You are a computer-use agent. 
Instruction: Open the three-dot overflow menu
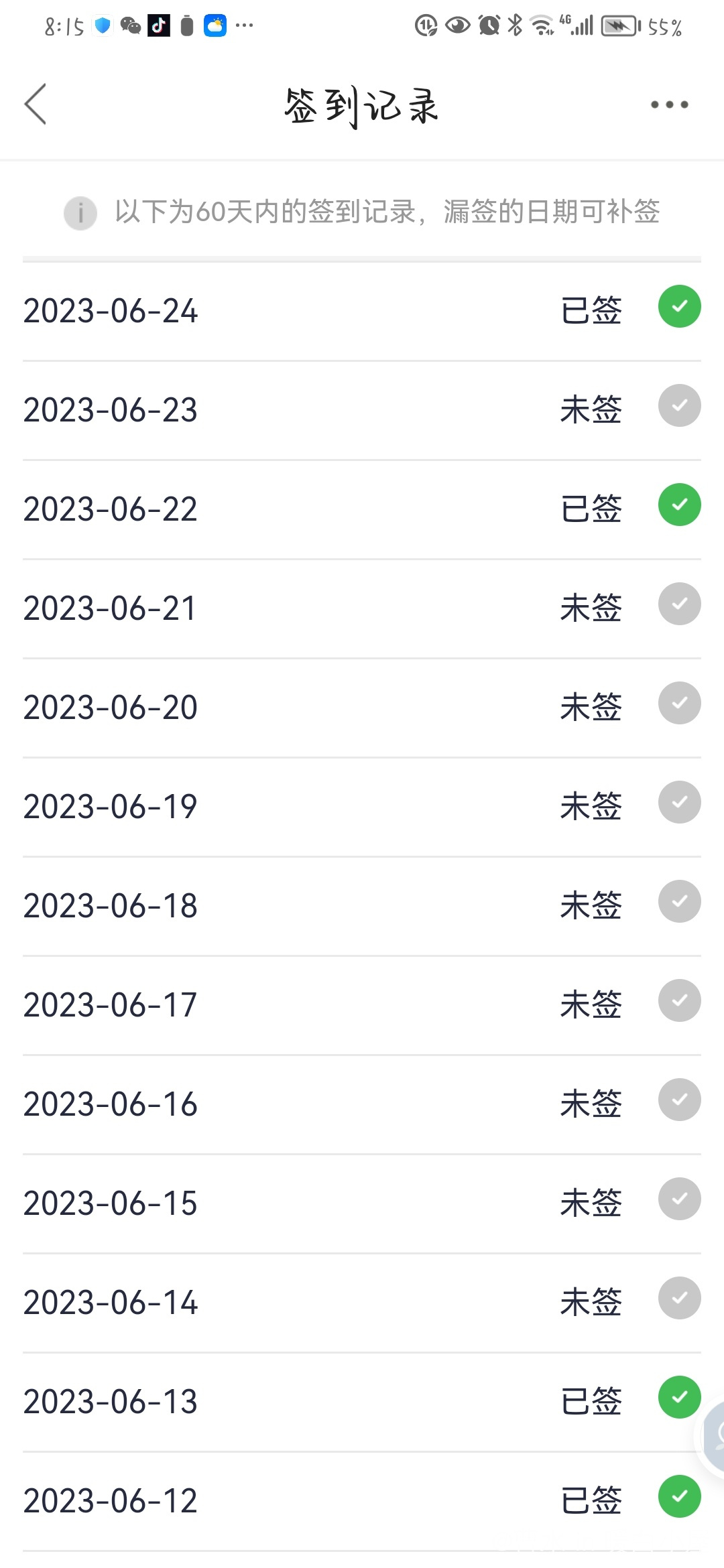[669, 105]
